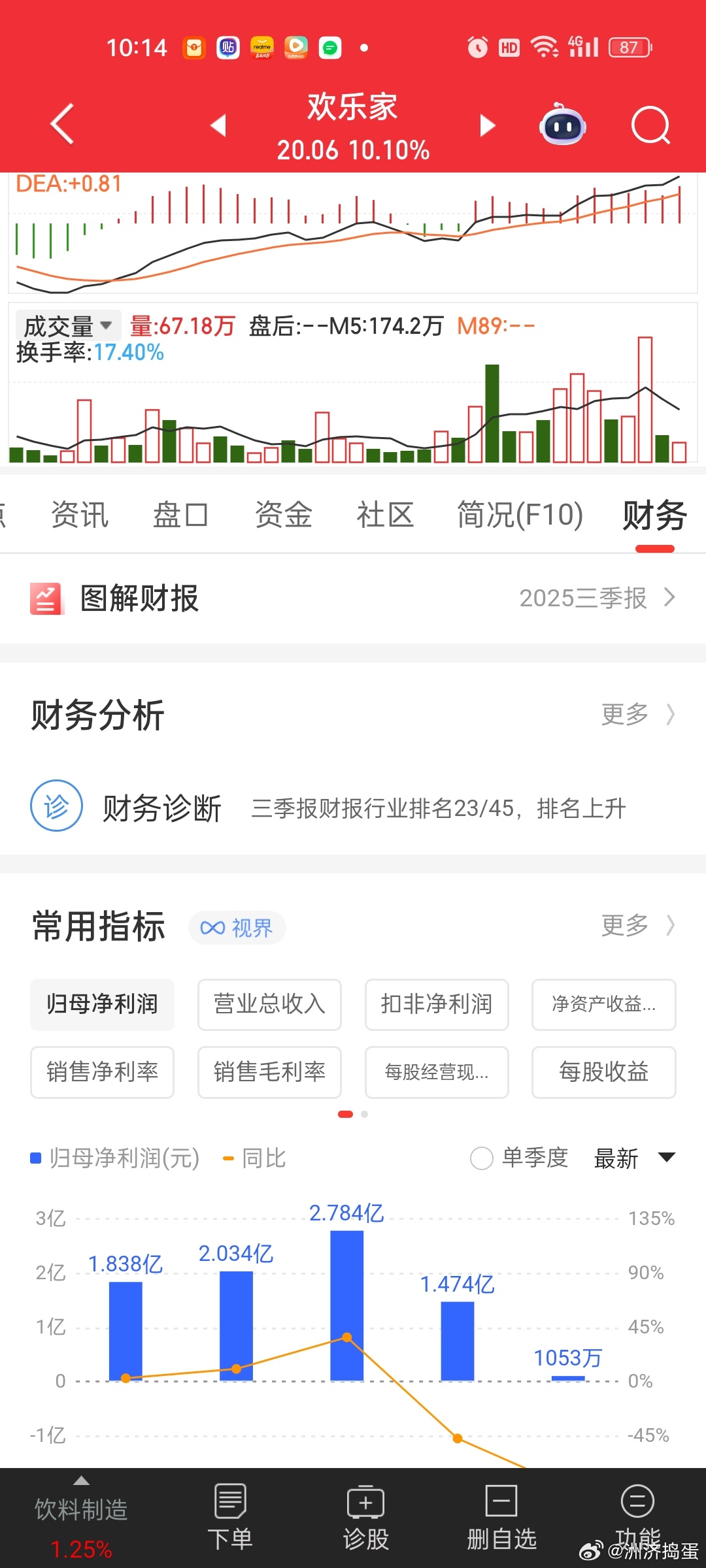Switch to the 资金 tab
The height and width of the screenshot is (1568, 706).
click(284, 514)
